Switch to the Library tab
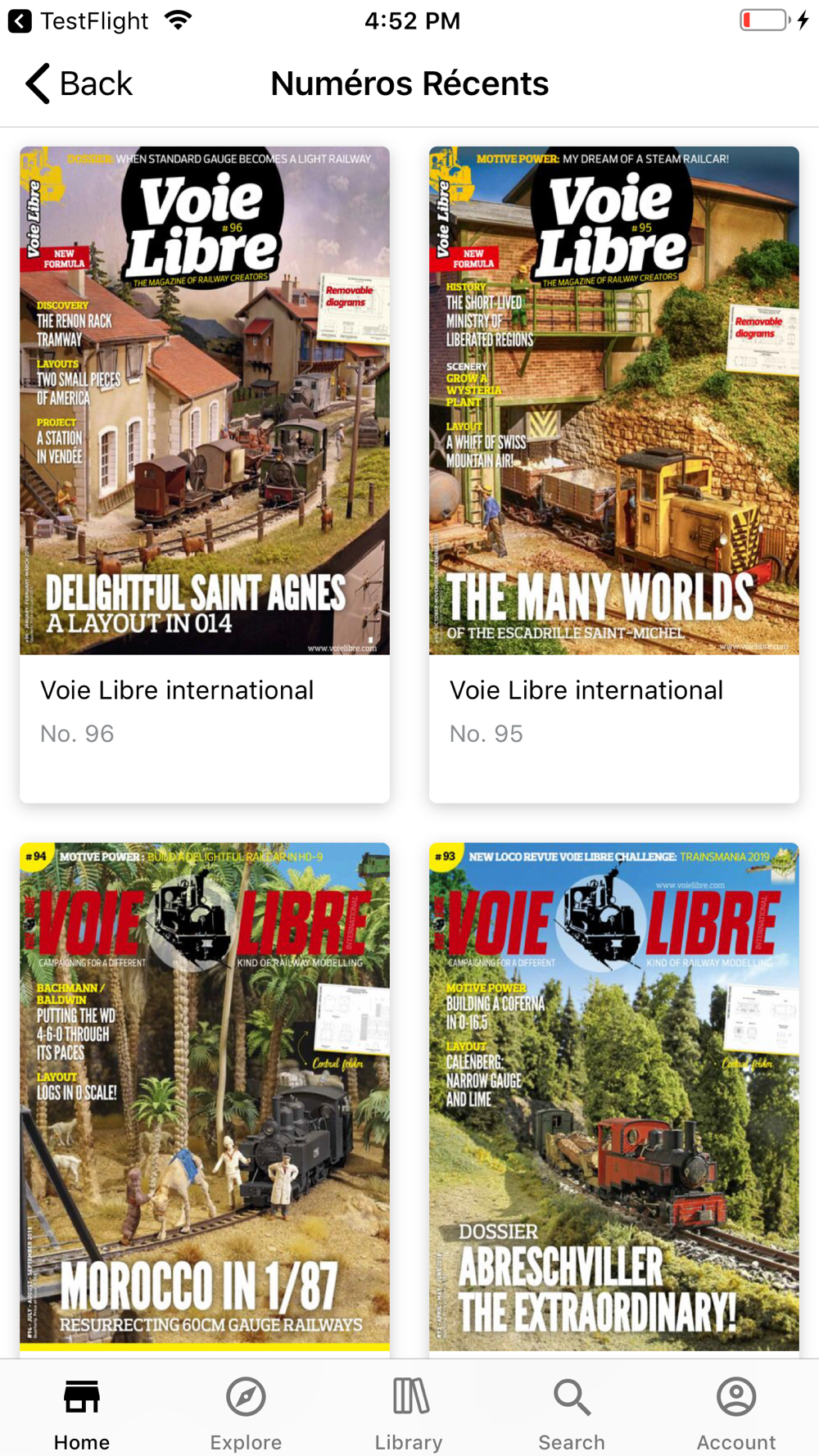Image resolution: width=819 pixels, height=1456 pixels. pos(409,1412)
